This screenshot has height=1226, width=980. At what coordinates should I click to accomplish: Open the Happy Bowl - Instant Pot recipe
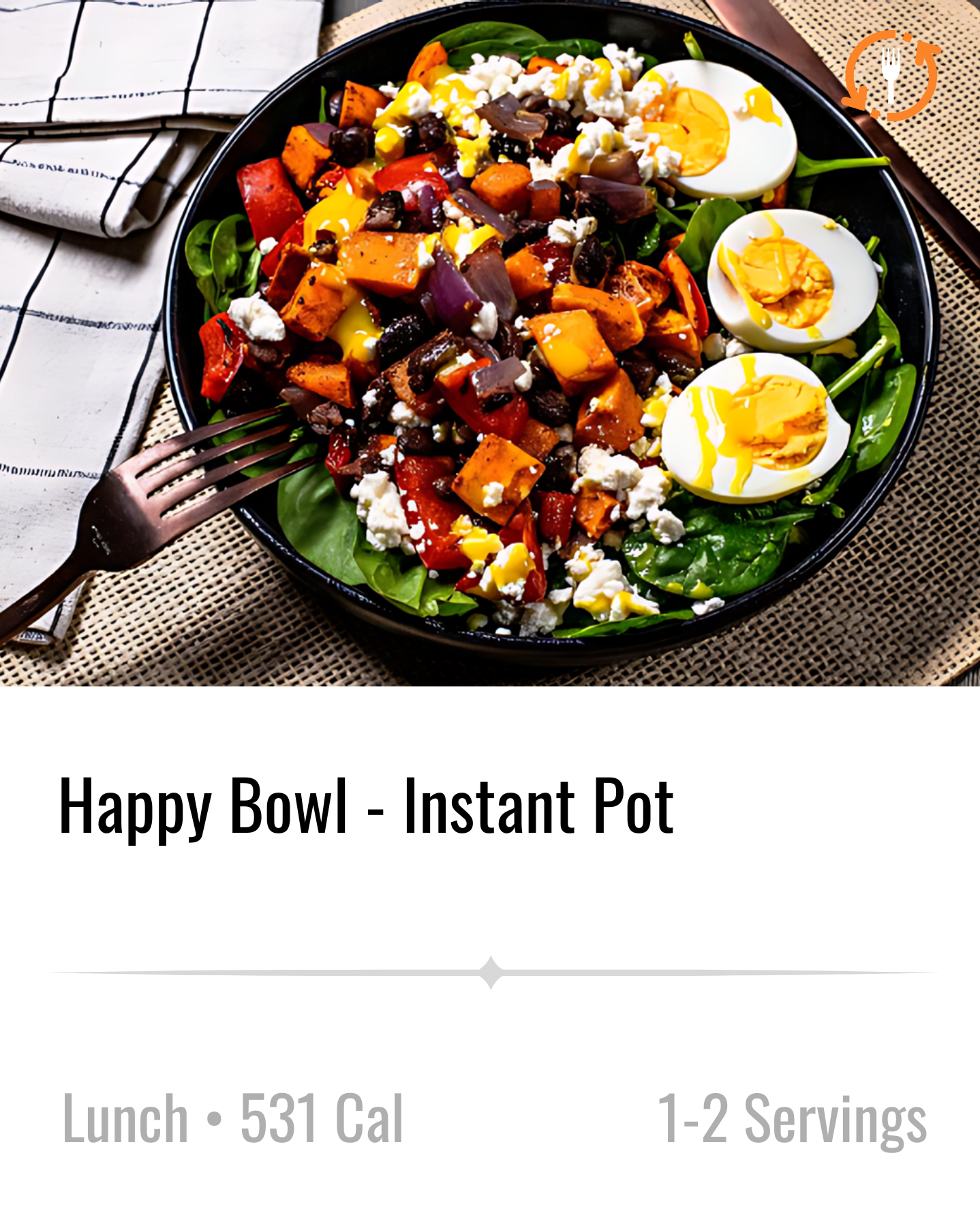pos(367,807)
